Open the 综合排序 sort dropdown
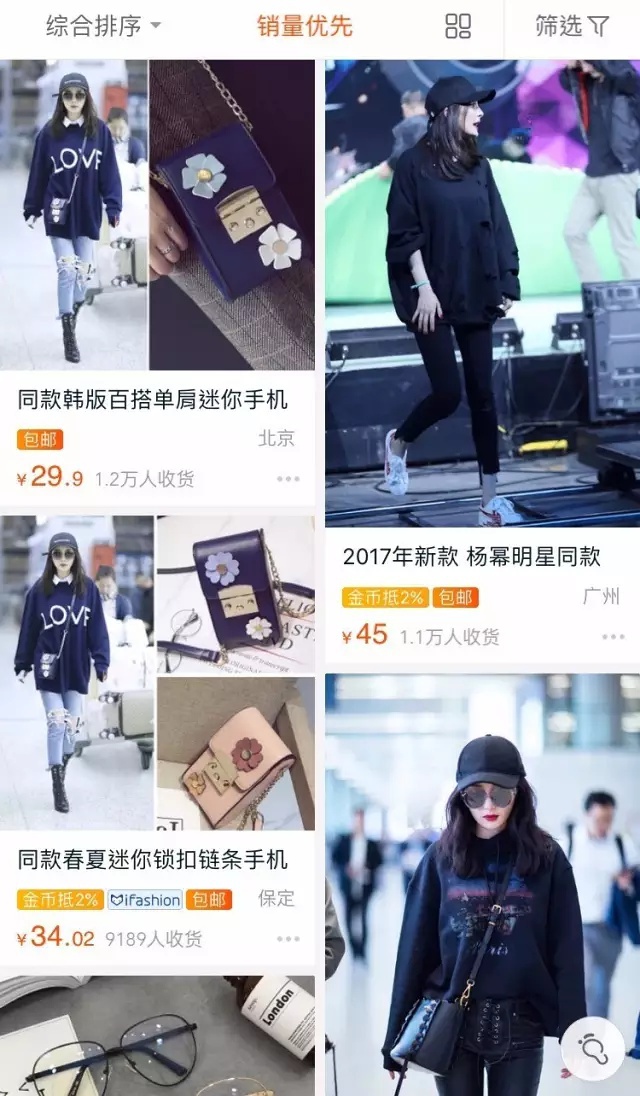 [x=102, y=27]
